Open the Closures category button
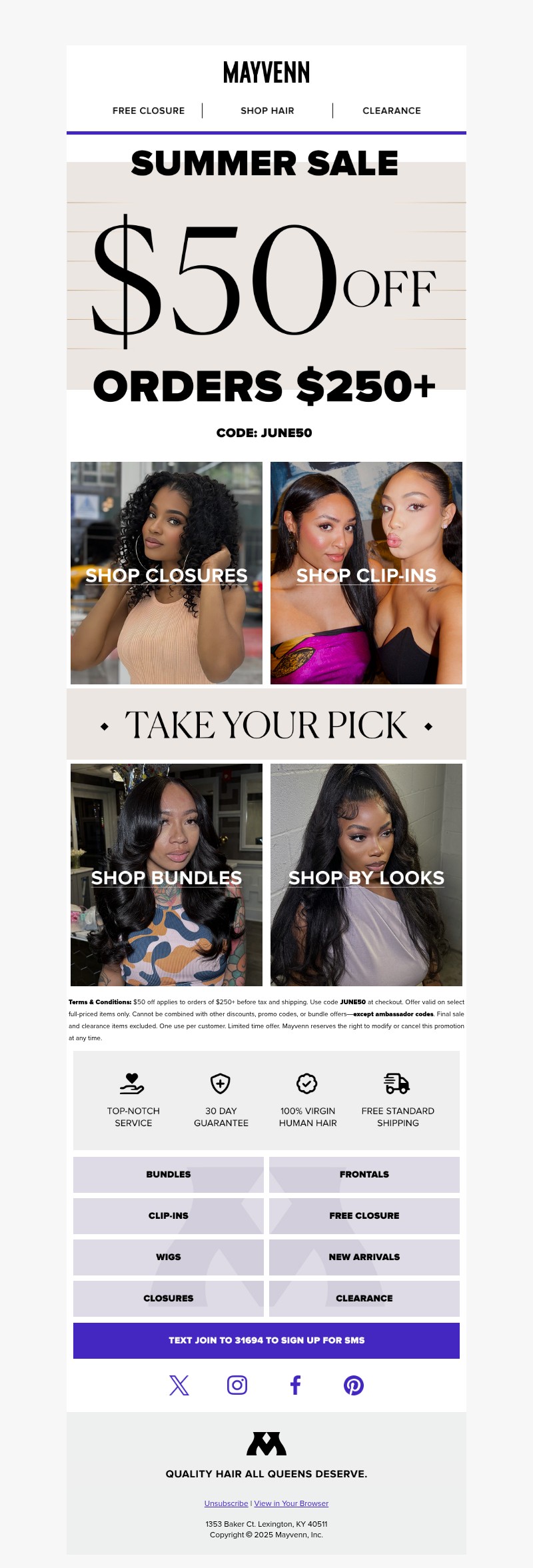 (169, 1298)
